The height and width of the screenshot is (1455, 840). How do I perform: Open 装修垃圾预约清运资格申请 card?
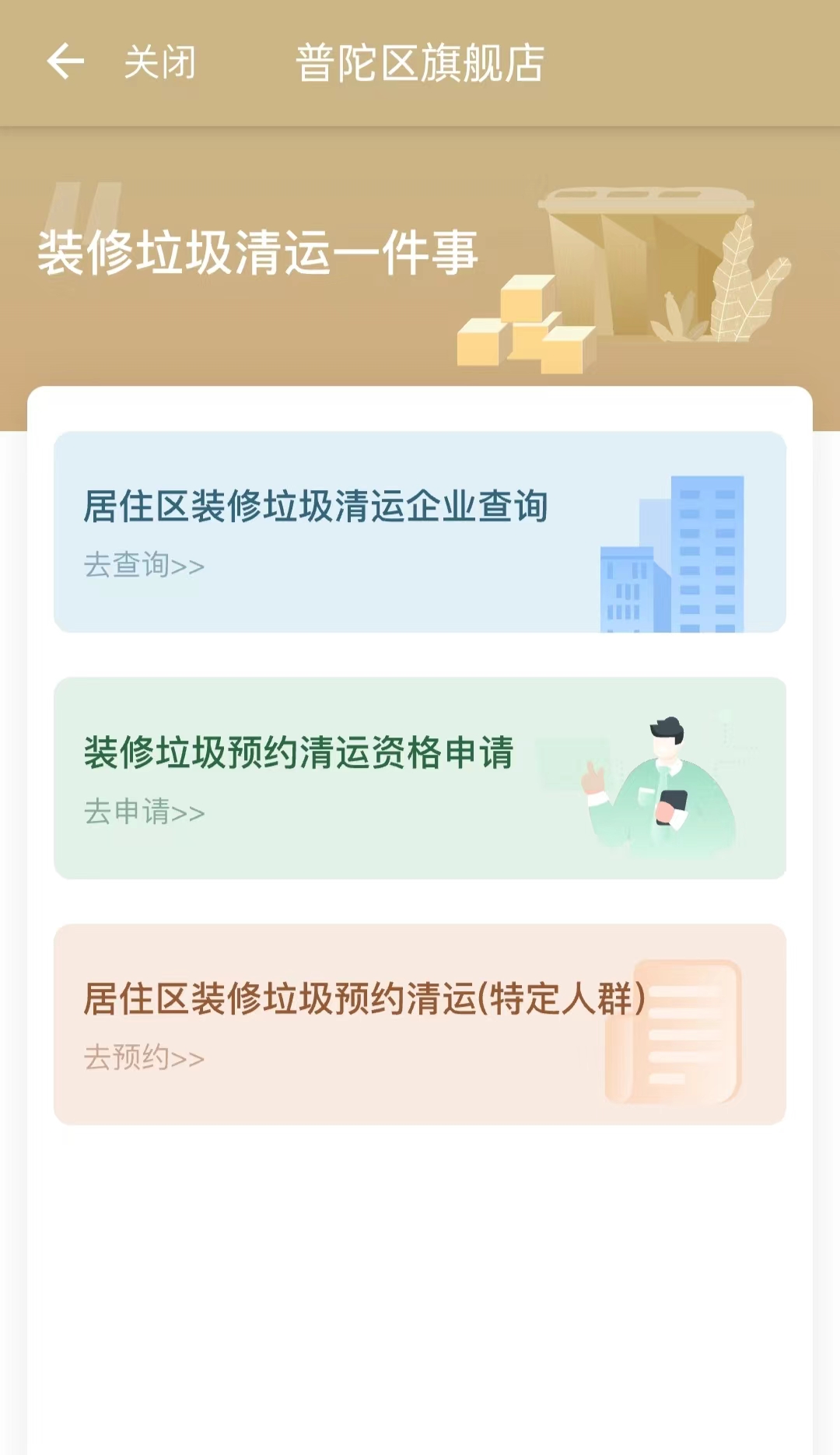point(420,778)
